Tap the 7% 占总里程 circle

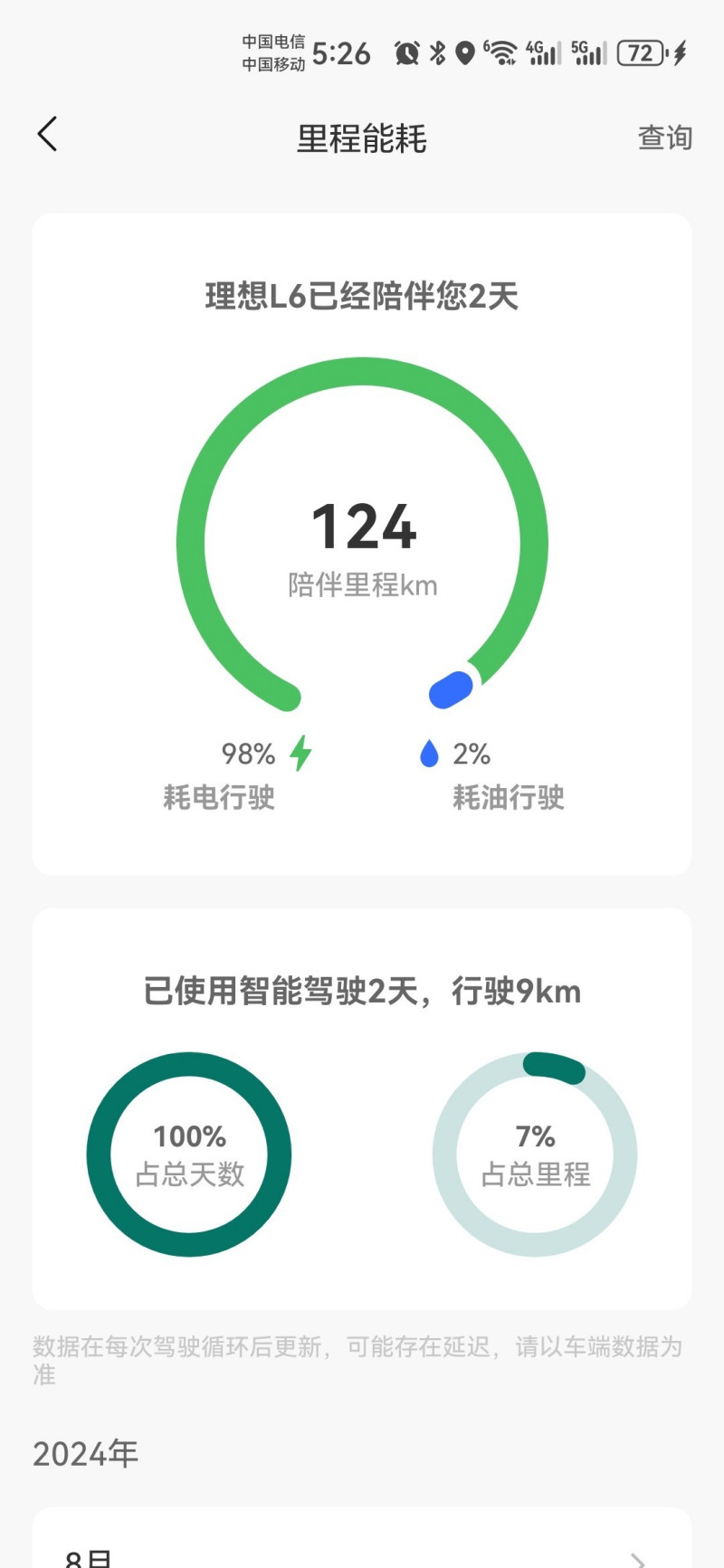click(x=536, y=1155)
